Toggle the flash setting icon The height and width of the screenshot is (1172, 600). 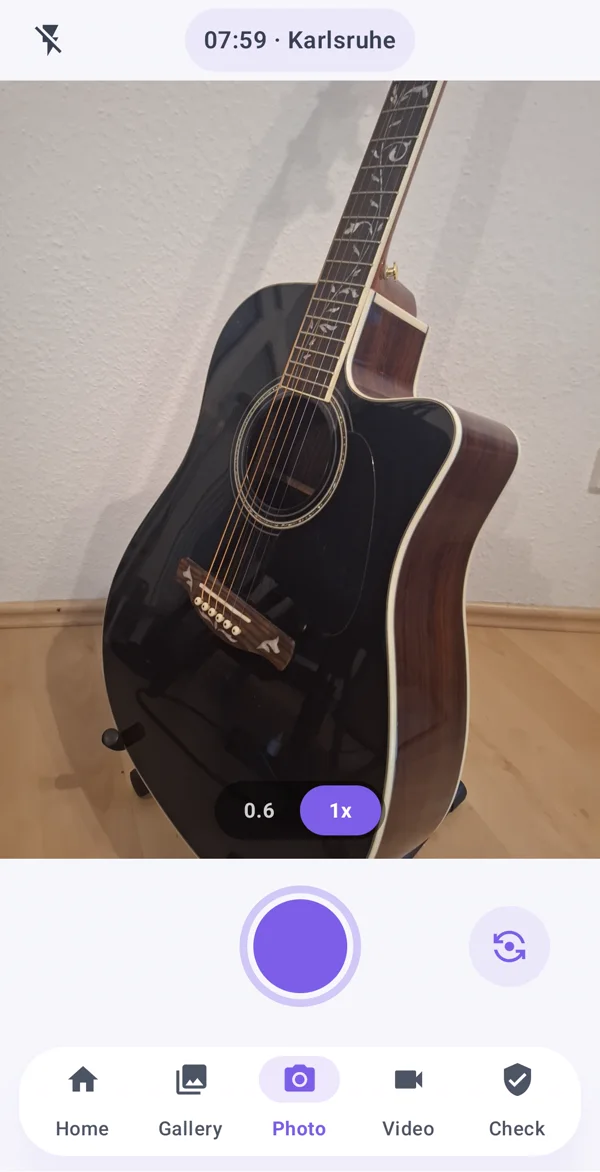click(49, 40)
